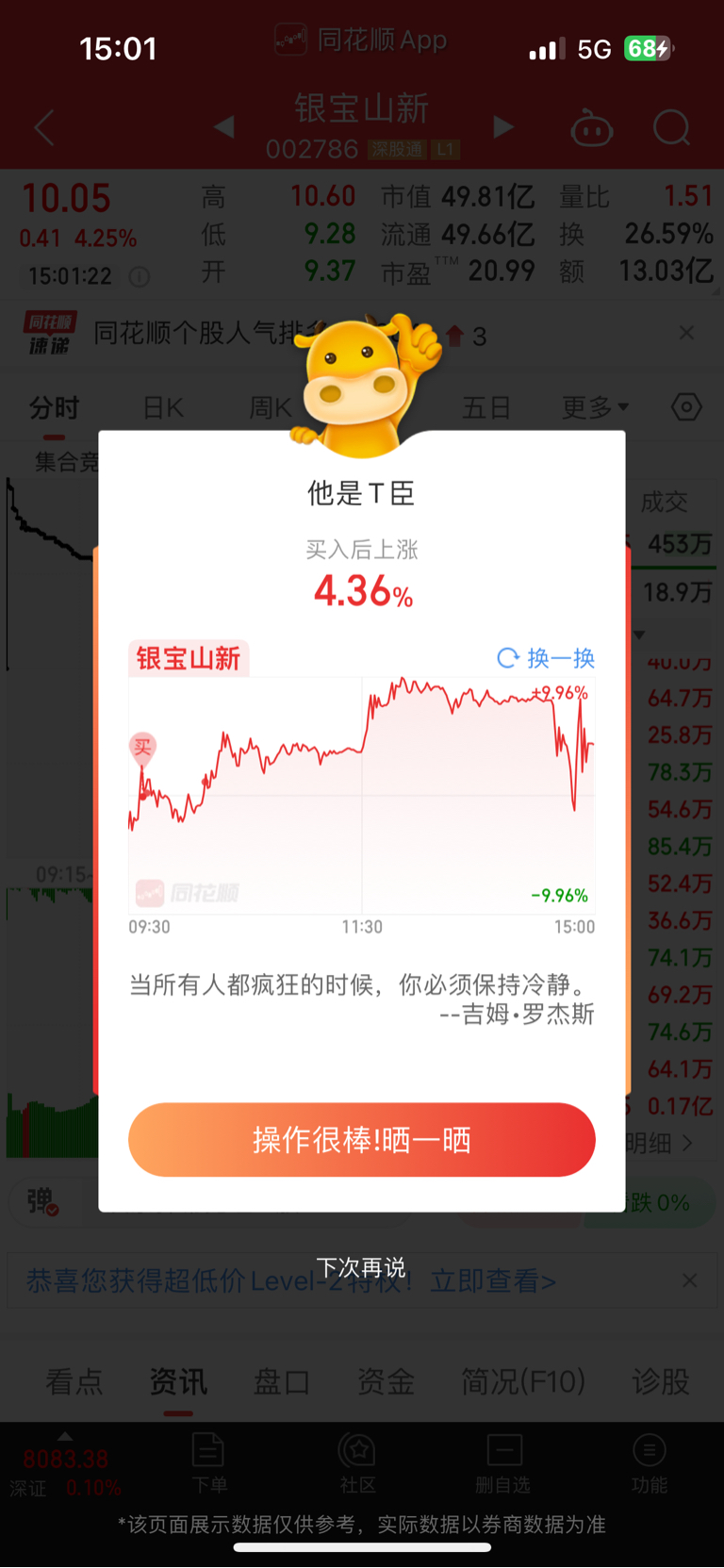Switch to previous stock with left arrow
Screen dimensions: 724x1568
coord(222,128)
